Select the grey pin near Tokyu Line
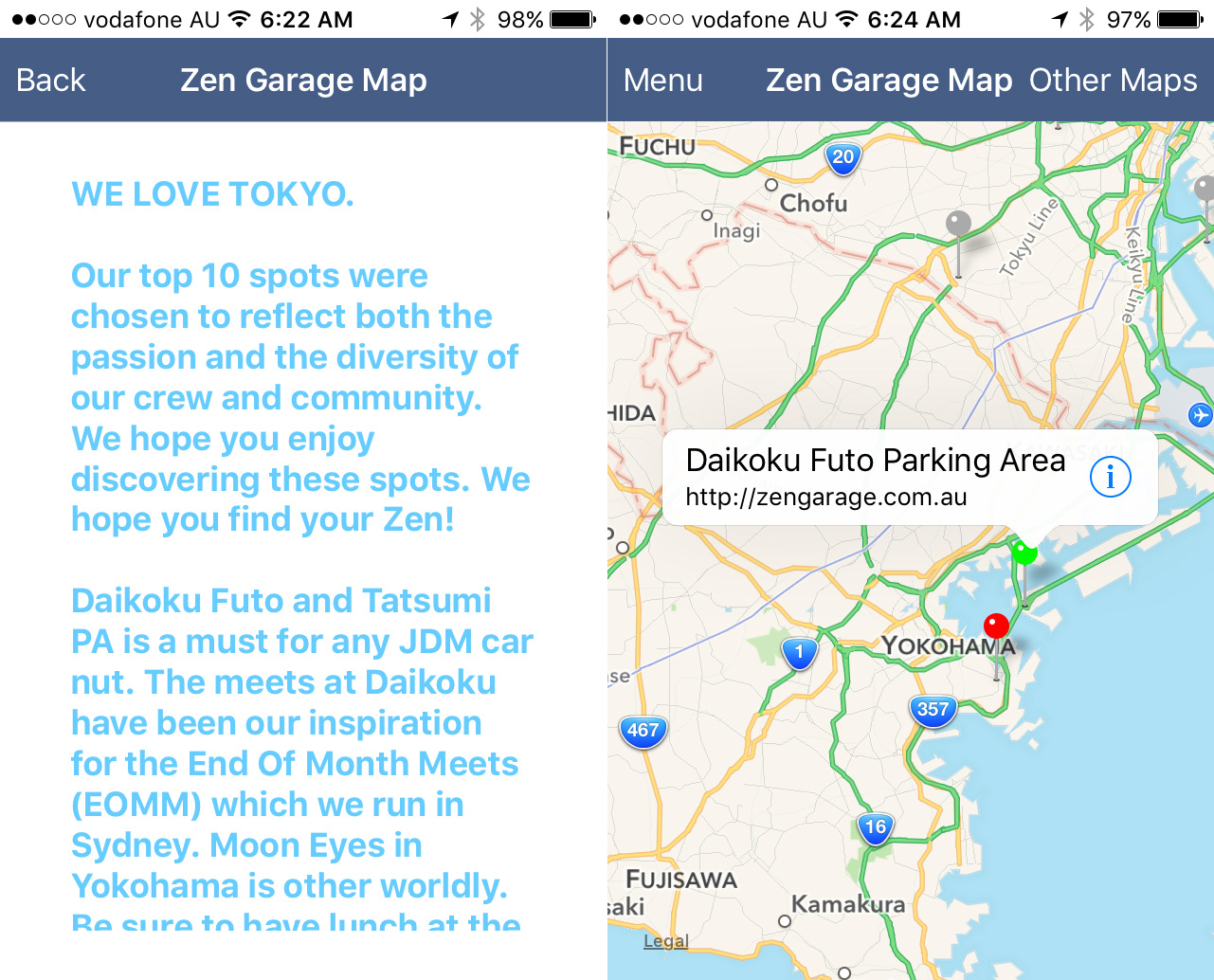1214x980 pixels. [959, 226]
